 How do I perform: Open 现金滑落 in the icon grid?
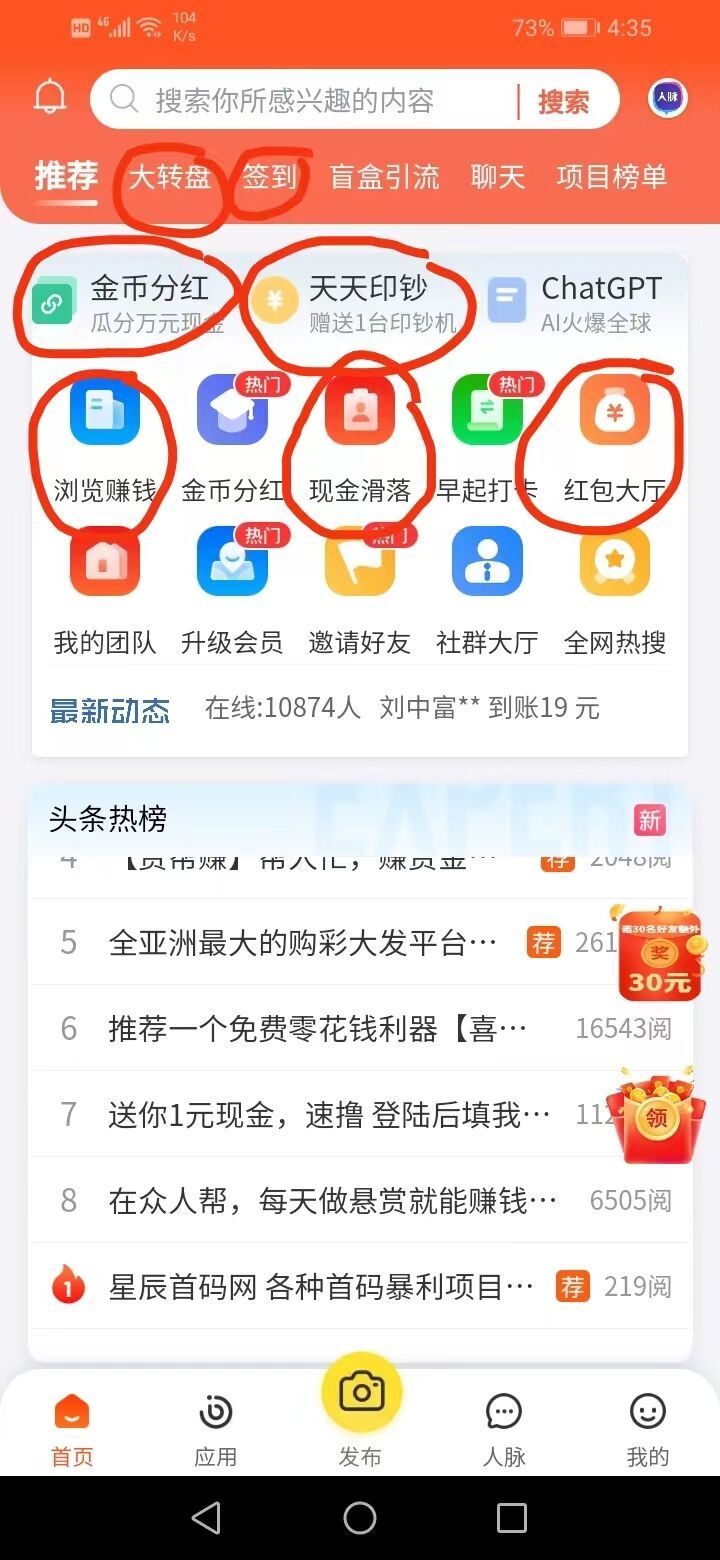(x=360, y=440)
